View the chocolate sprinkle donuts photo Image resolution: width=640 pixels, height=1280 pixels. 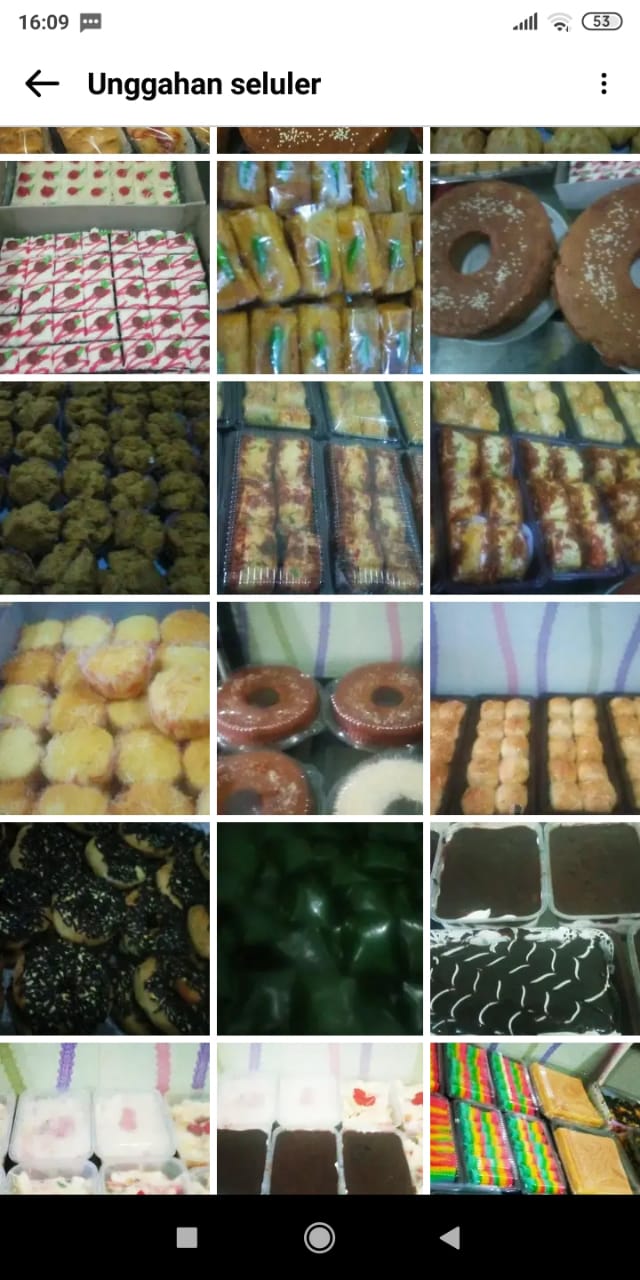point(105,929)
